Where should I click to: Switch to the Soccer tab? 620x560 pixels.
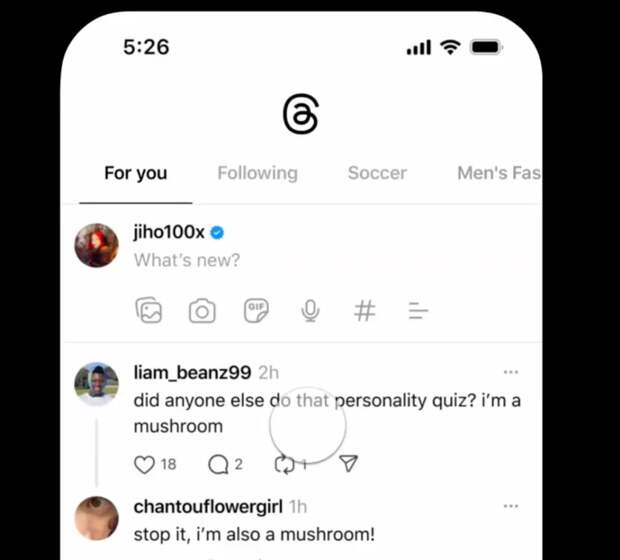pos(377,173)
